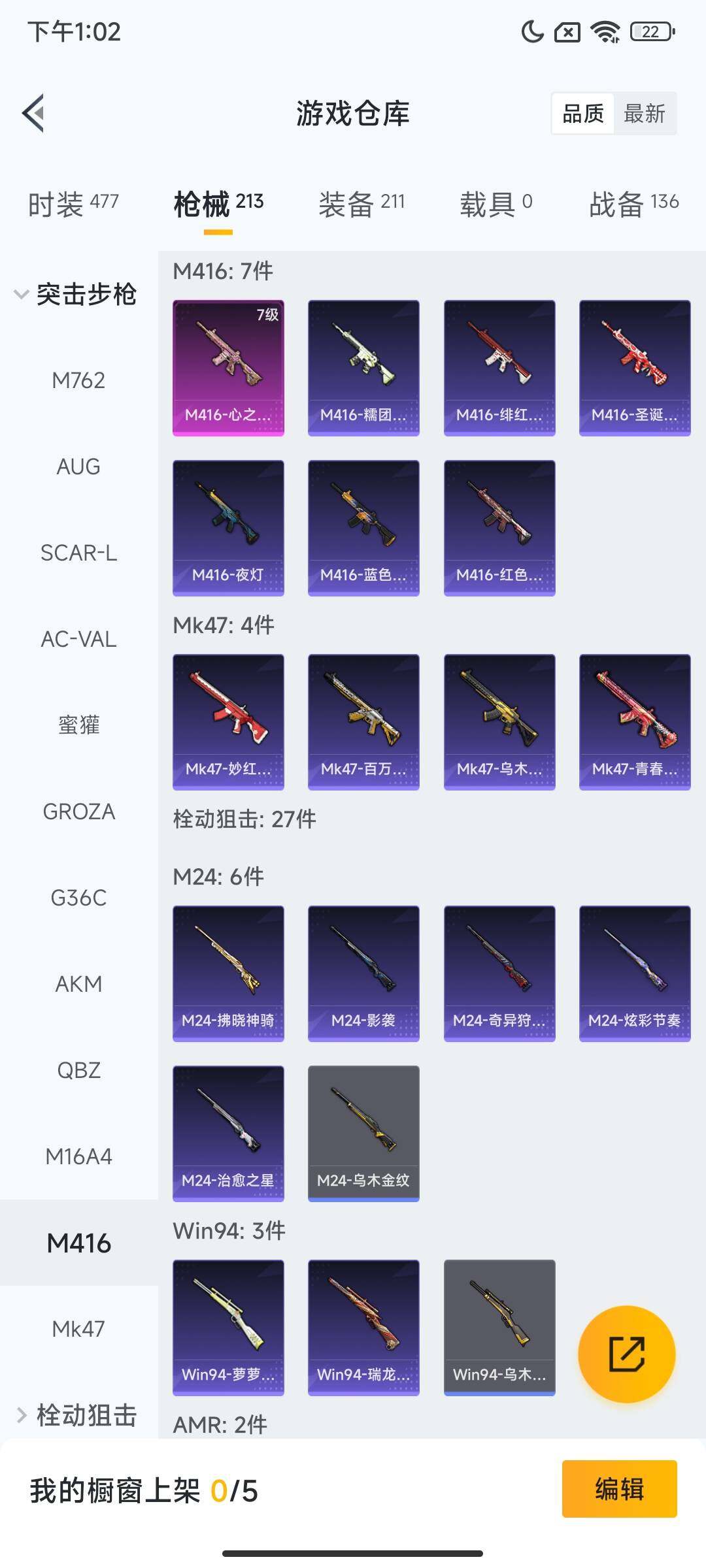Sort warehouse by 最新
This screenshot has height=1568, width=706.
(x=644, y=114)
